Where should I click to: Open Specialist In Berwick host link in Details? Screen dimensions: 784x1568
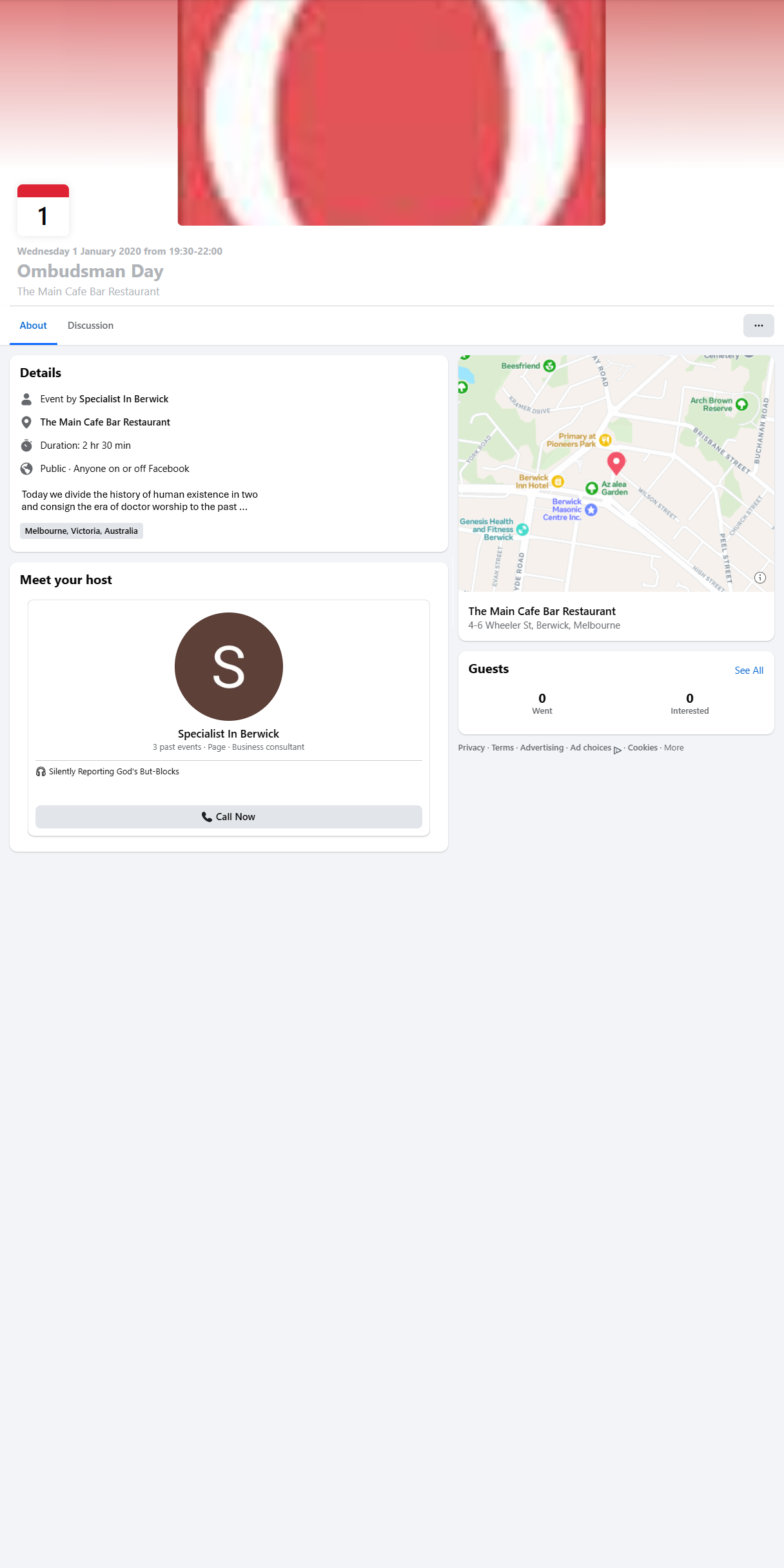(124, 399)
